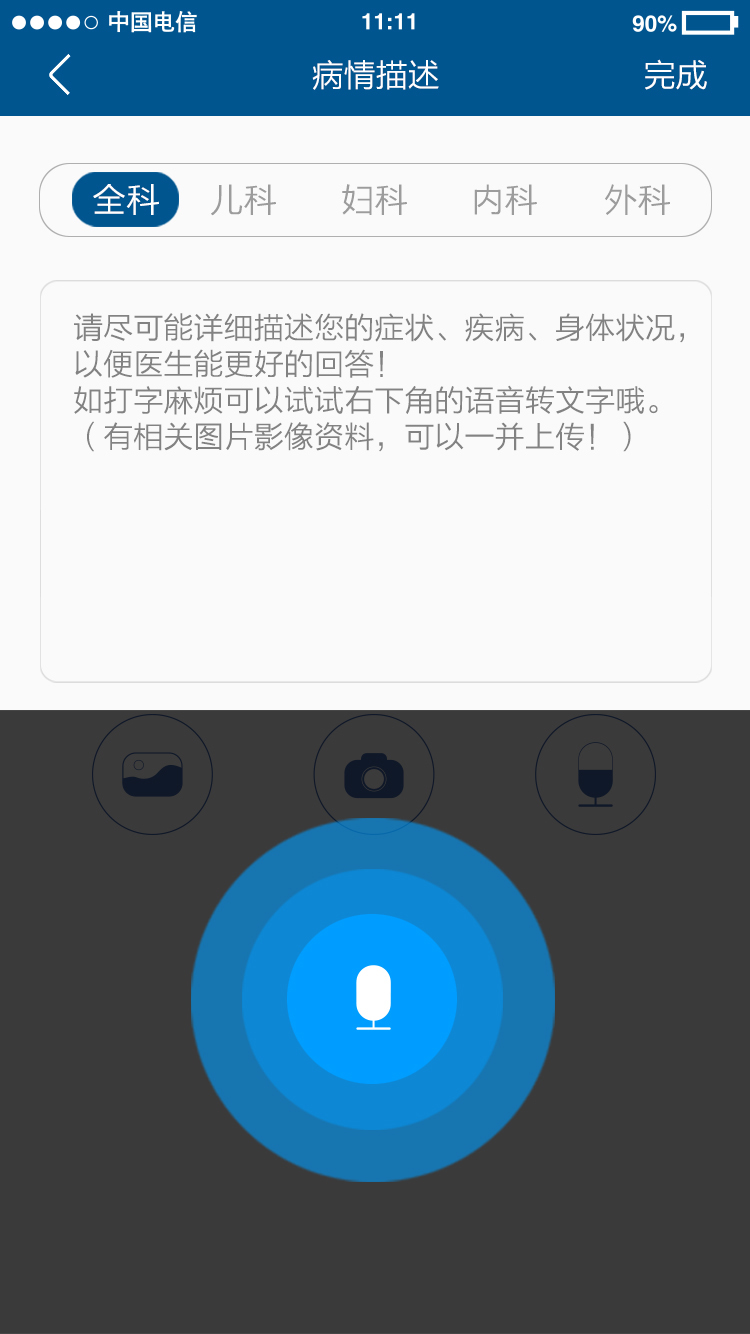The height and width of the screenshot is (1334, 750).
Task: Switch to the 儿科 tab
Action: tap(243, 200)
